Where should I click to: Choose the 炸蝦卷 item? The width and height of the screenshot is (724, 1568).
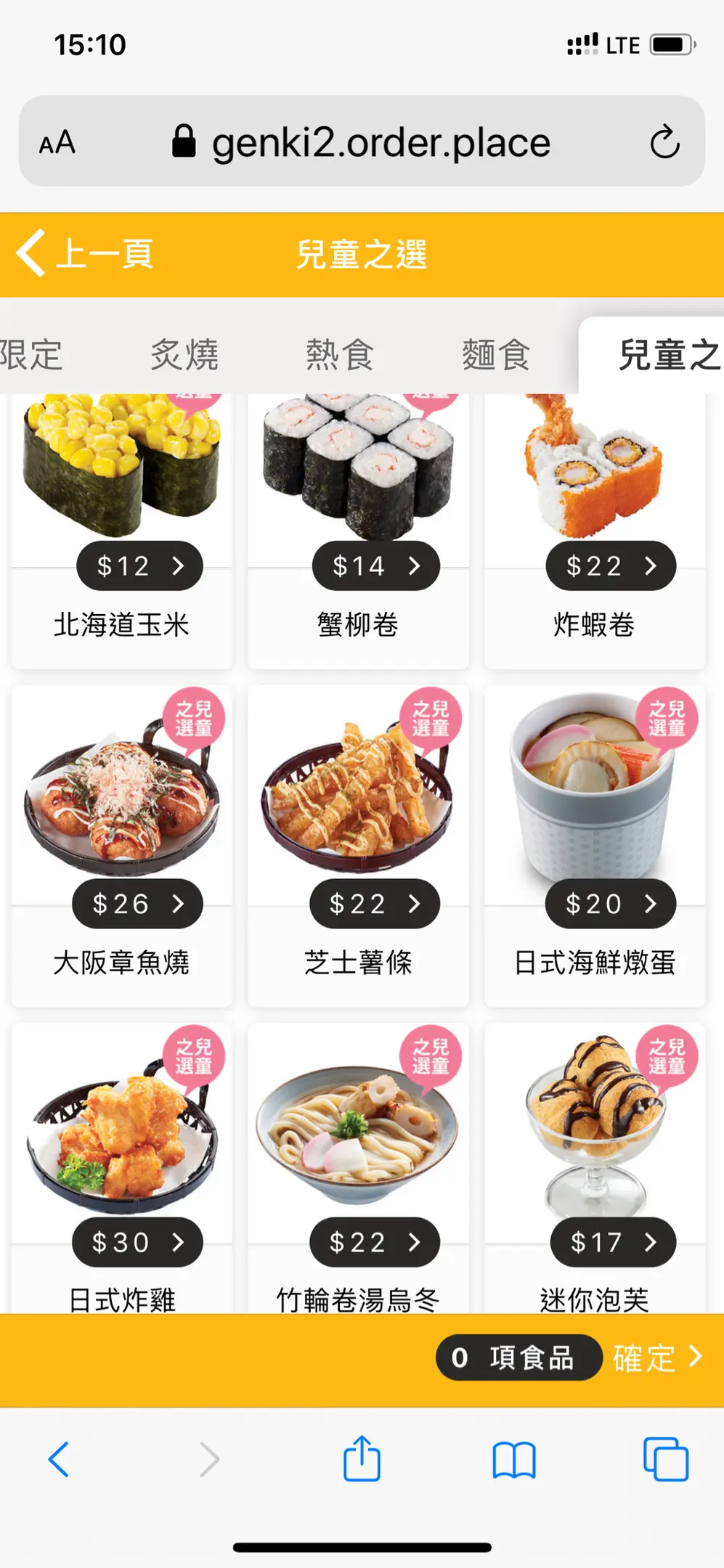[x=595, y=530]
